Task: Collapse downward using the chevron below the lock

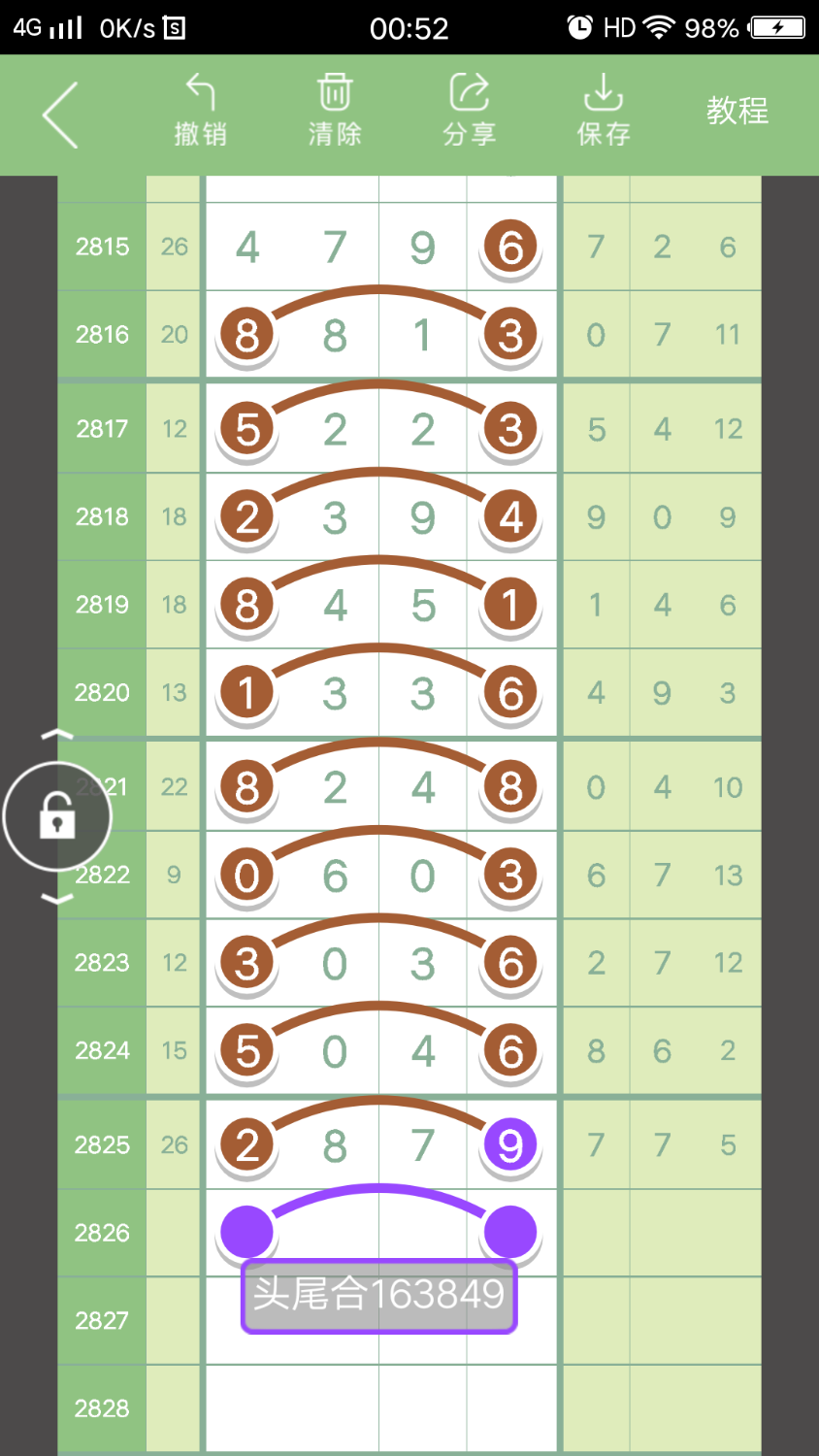Action: (55, 898)
